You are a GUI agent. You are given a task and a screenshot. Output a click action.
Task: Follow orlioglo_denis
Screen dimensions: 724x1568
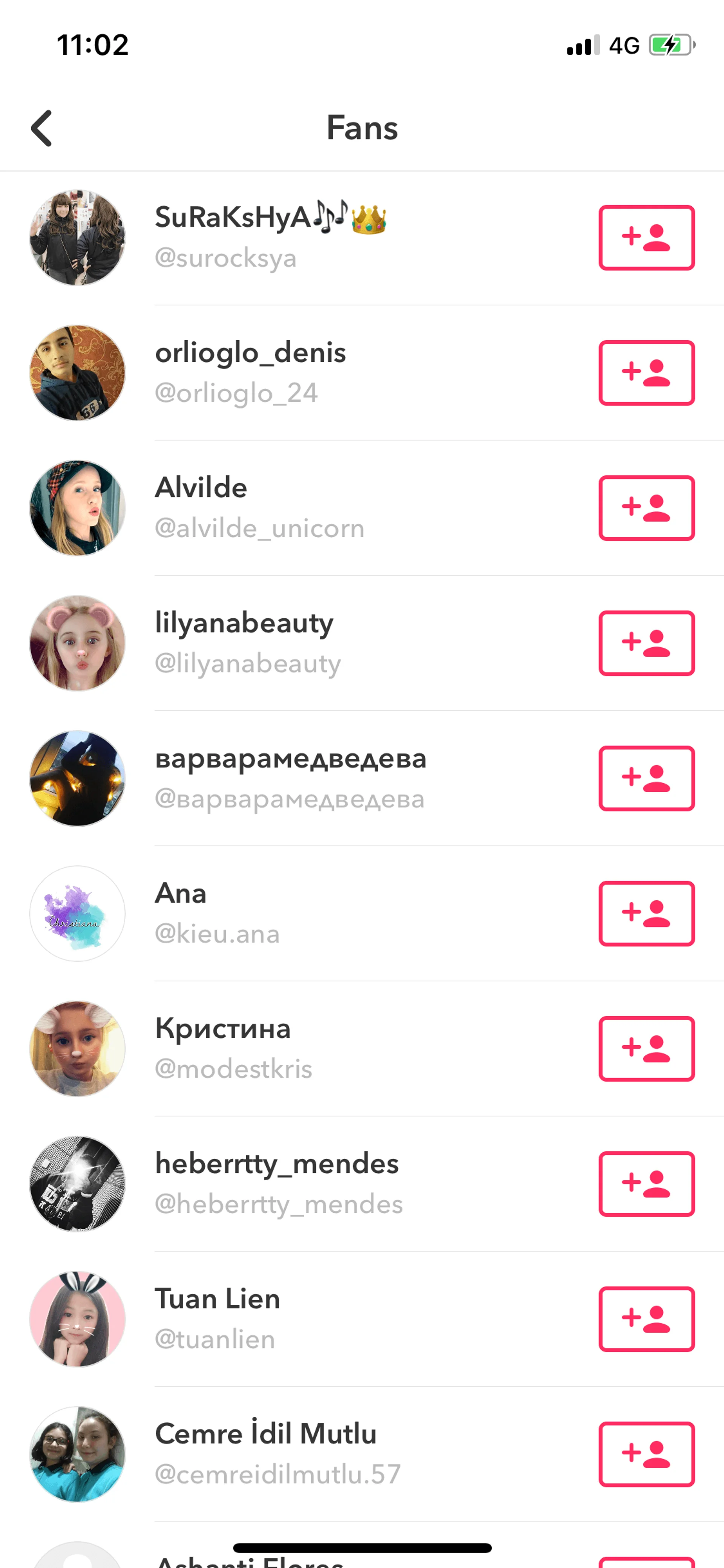(x=646, y=373)
